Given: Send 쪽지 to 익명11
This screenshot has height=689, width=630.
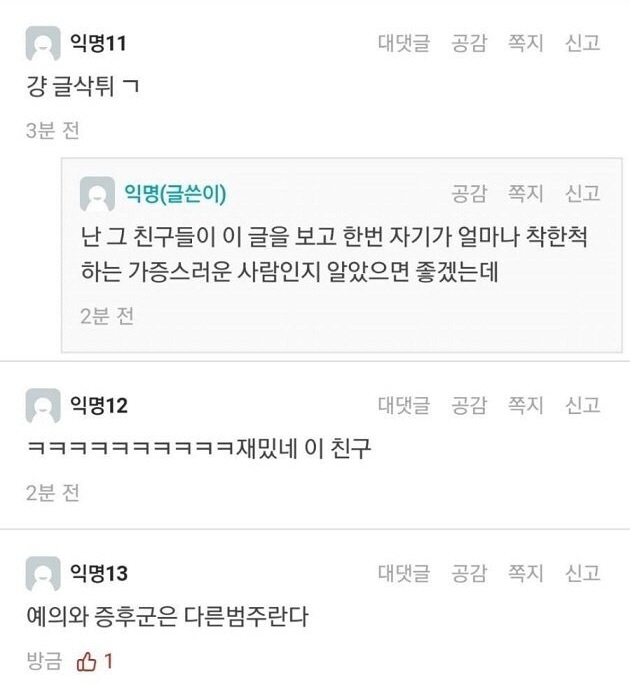Looking at the screenshot, I should (x=526, y=43).
